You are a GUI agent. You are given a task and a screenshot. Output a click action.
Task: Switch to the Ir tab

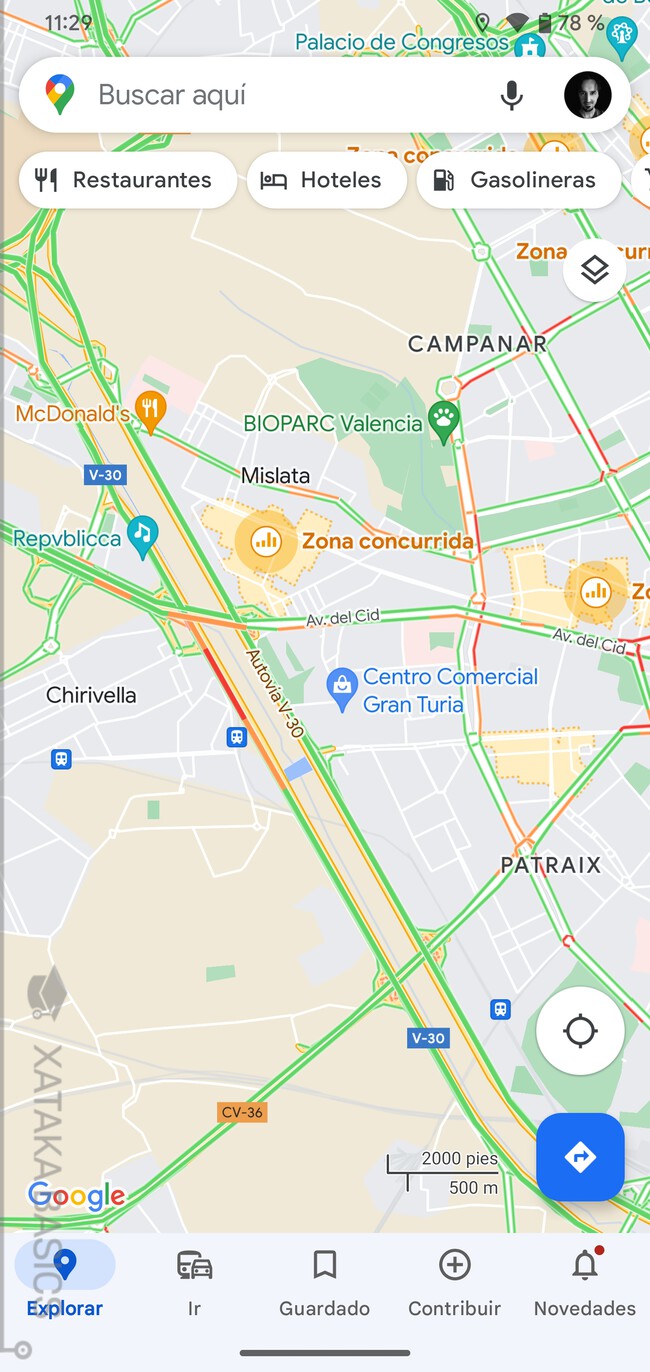pyautogui.click(x=195, y=1282)
